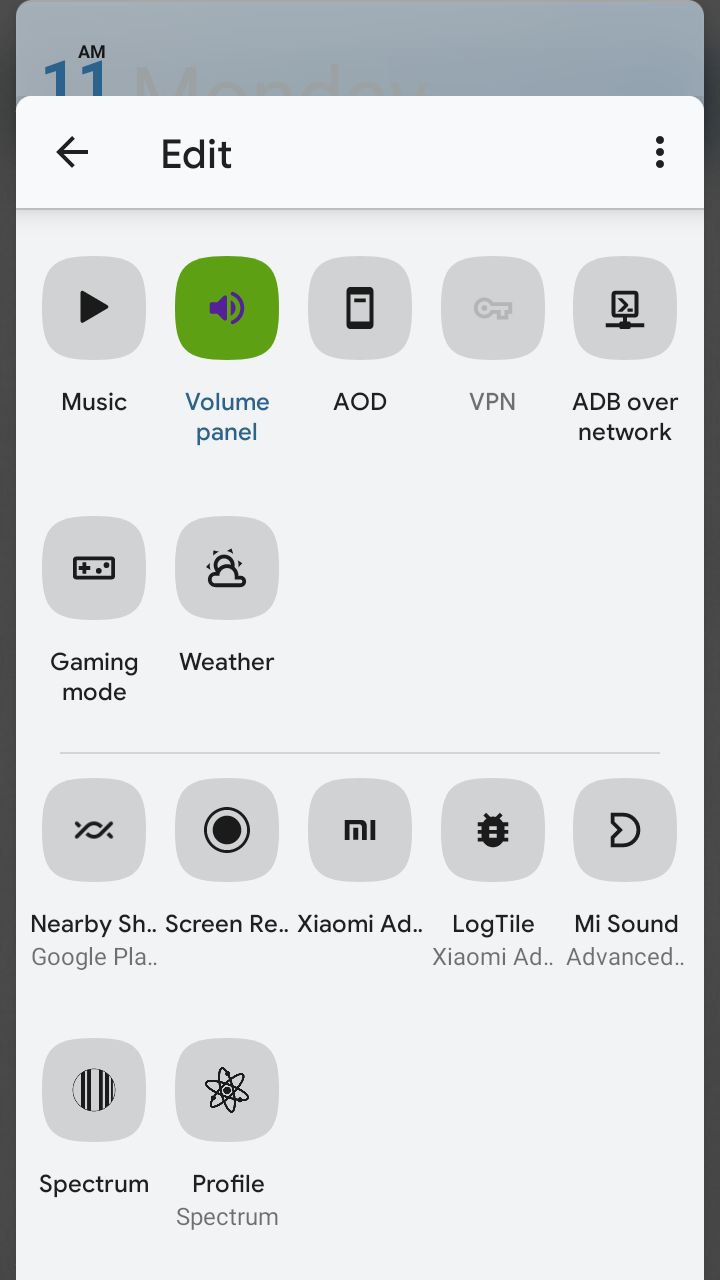Select the Spectrum barcode tile

coord(94,1090)
